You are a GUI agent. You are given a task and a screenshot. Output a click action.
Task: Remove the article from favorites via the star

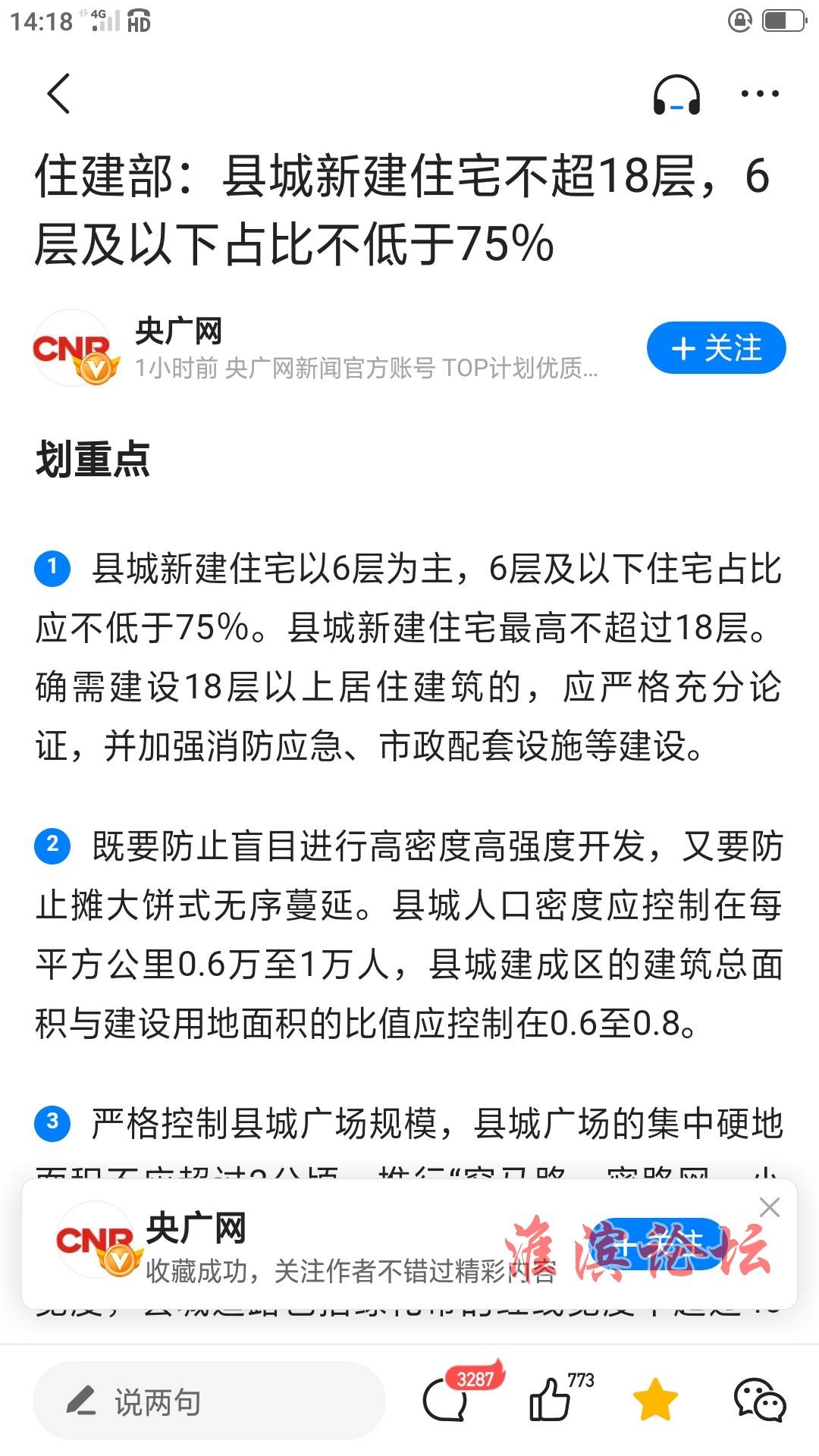click(655, 1400)
